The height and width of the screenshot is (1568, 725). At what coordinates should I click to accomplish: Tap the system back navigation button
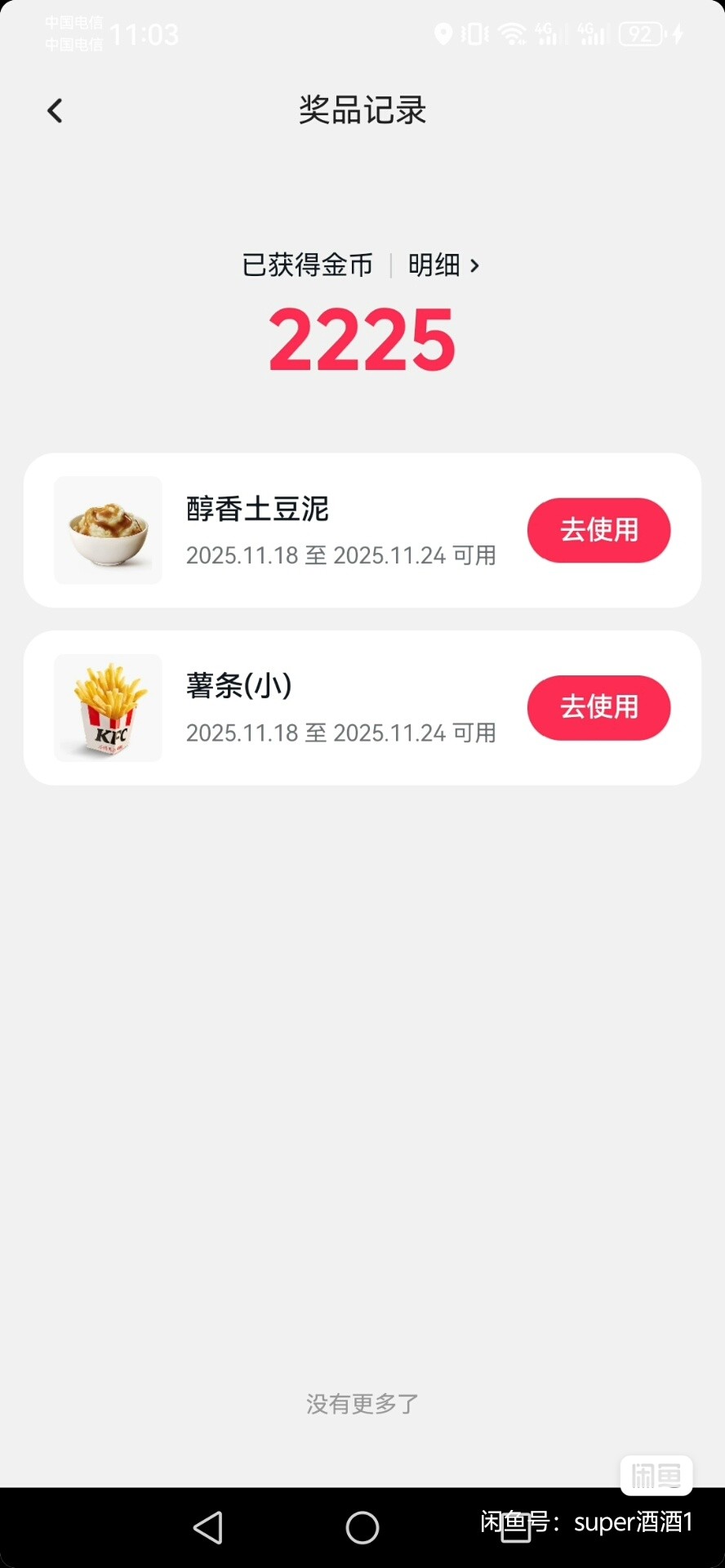[x=208, y=1527]
